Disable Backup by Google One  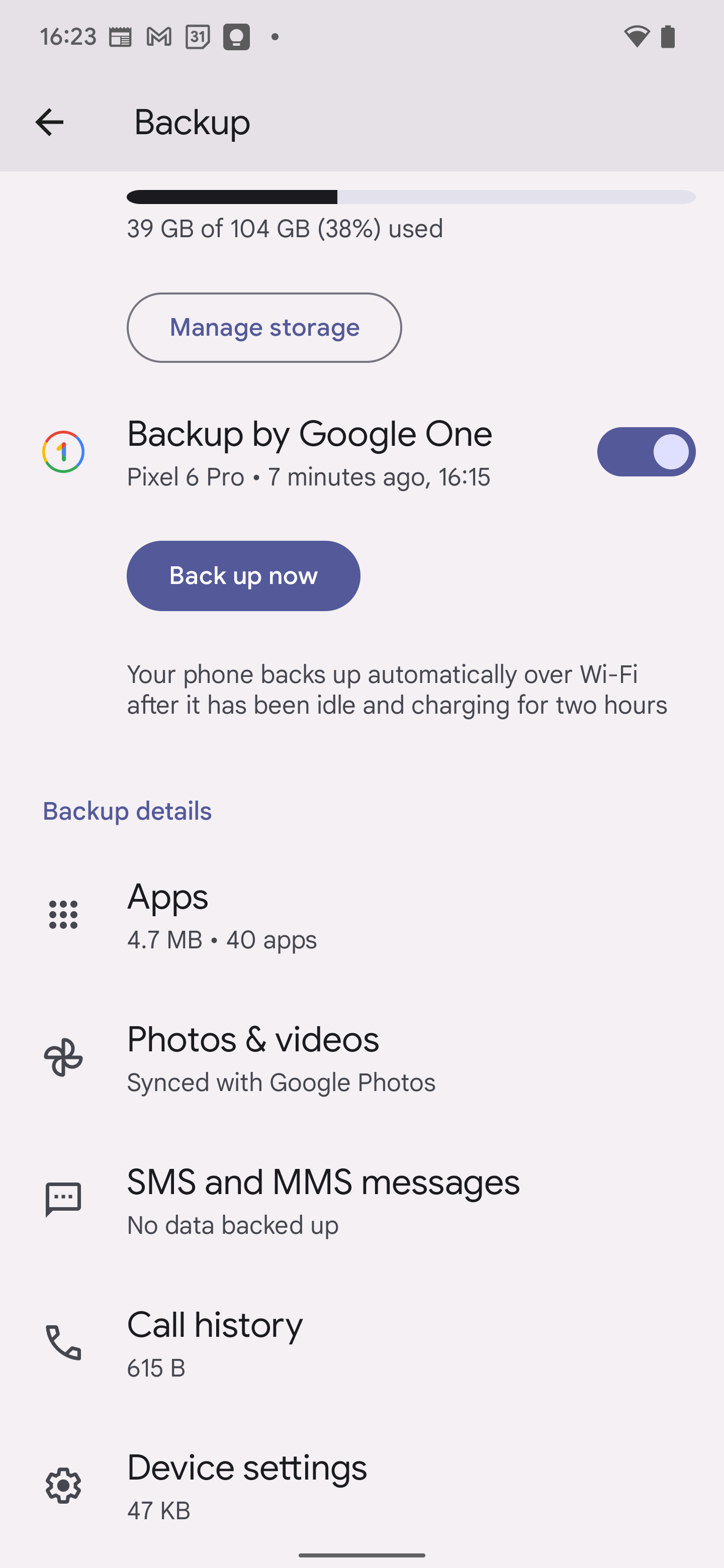pyautogui.click(x=646, y=452)
